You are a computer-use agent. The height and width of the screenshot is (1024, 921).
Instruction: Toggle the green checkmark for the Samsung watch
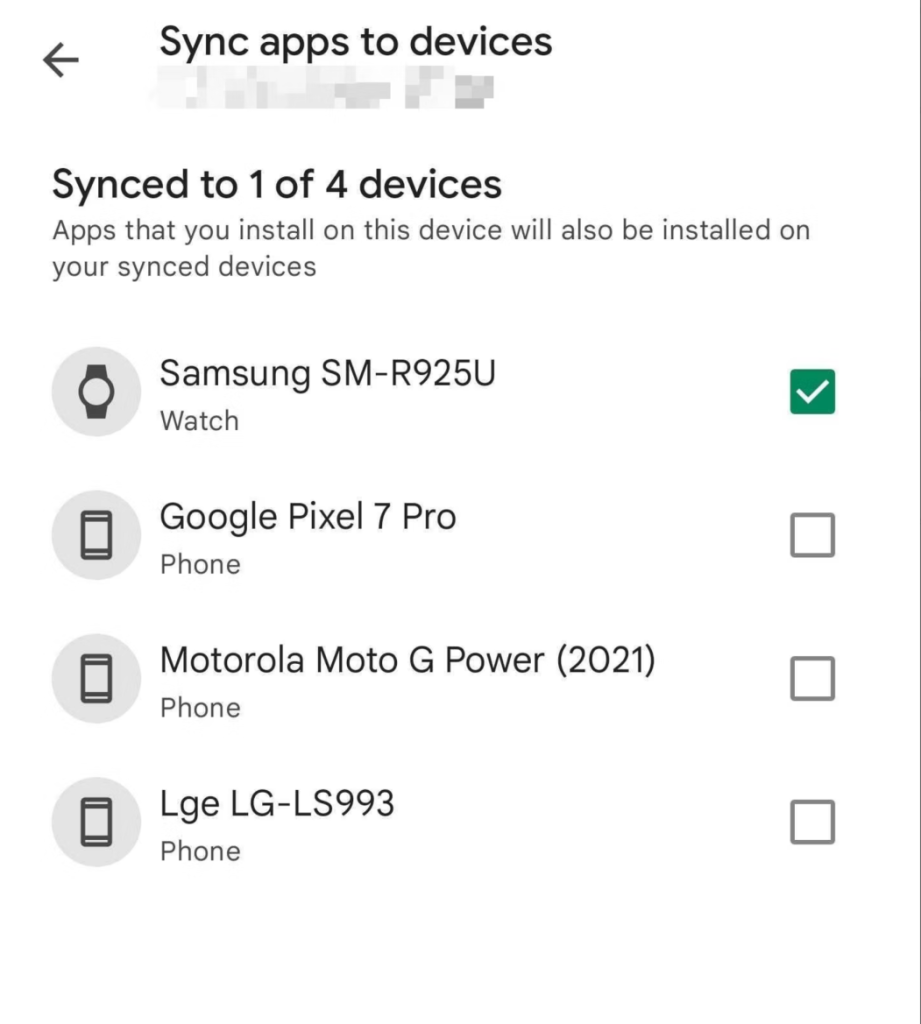(x=811, y=391)
